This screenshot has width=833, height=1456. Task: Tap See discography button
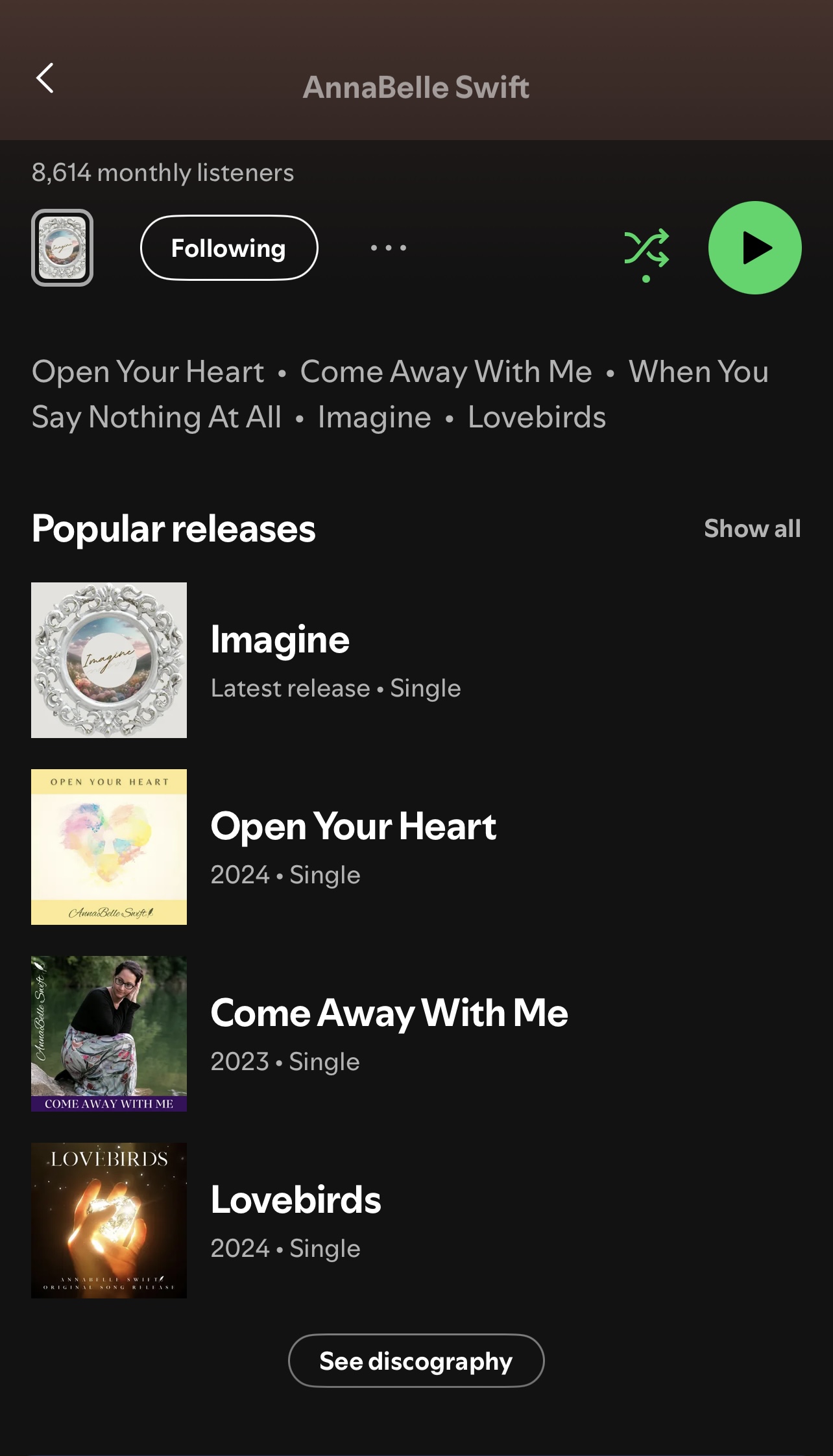(416, 1361)
